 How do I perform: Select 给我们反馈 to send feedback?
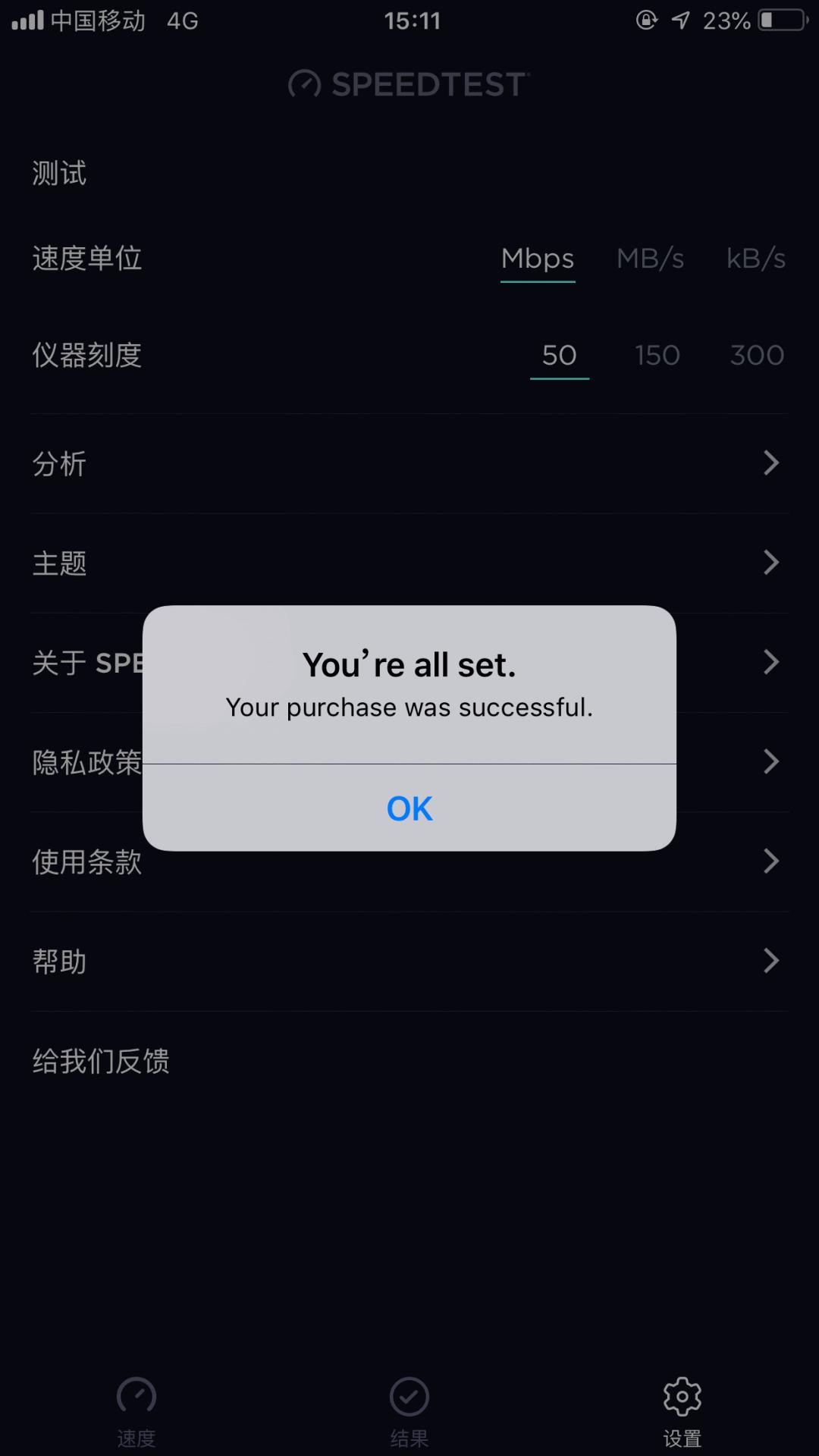(x=101, y=1061)
